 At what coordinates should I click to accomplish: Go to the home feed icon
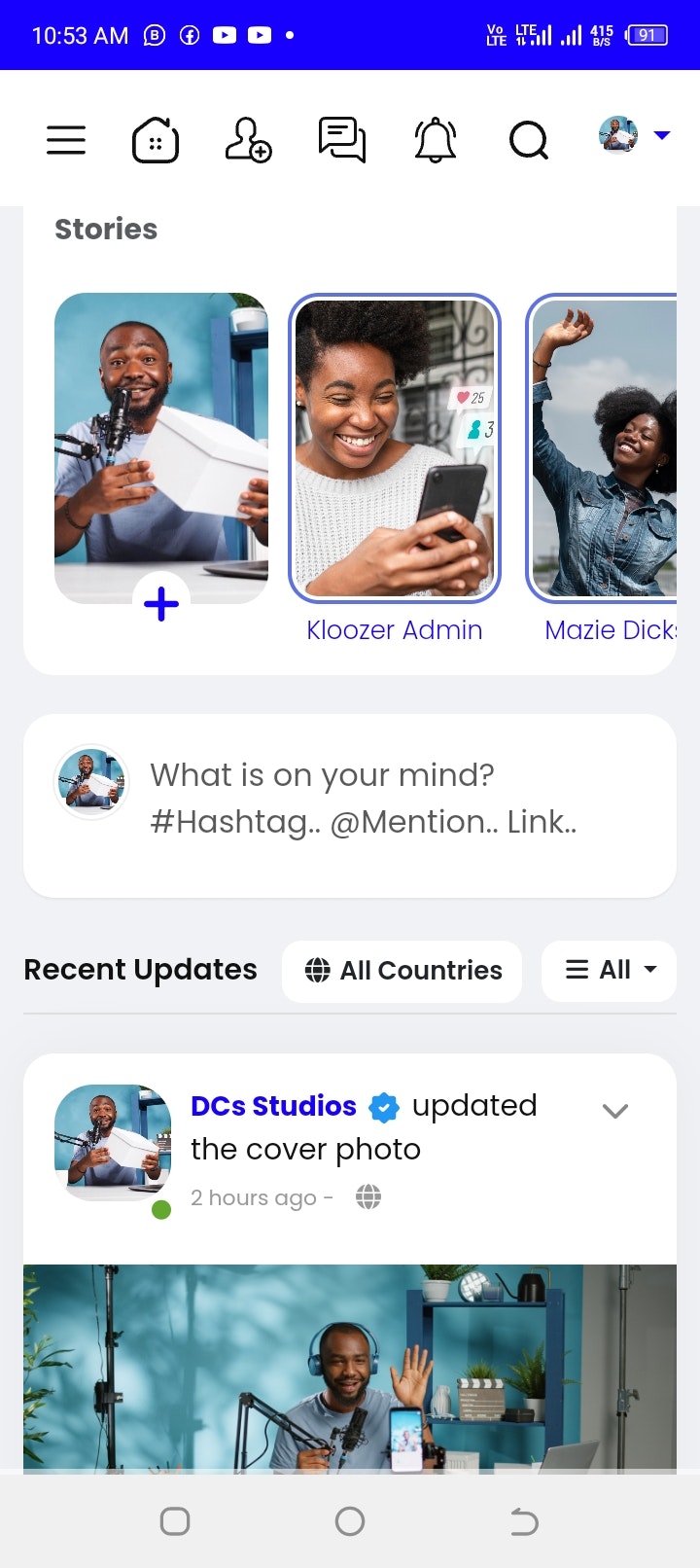click(x=156, y=140)
